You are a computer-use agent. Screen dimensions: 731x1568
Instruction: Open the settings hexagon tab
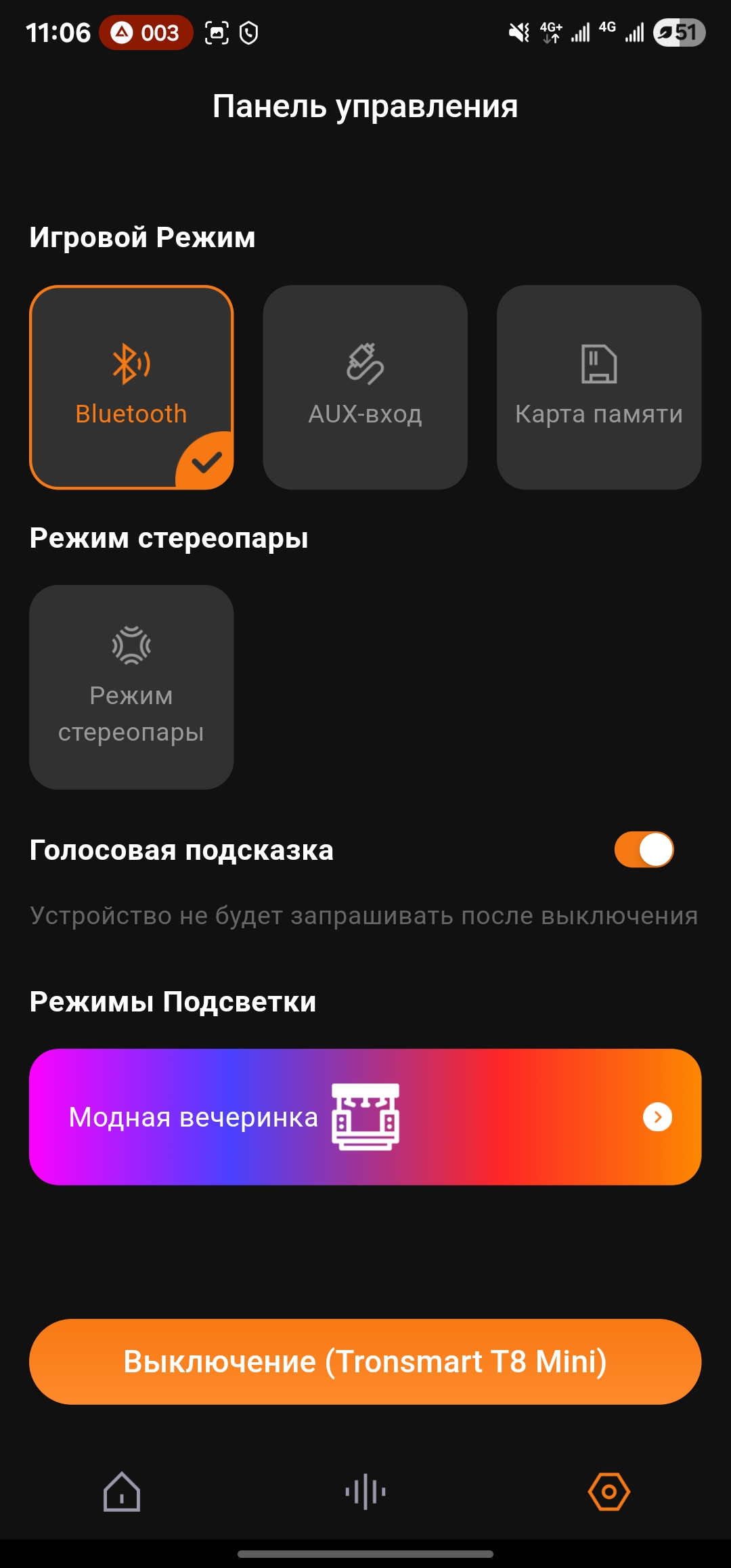609,1491
